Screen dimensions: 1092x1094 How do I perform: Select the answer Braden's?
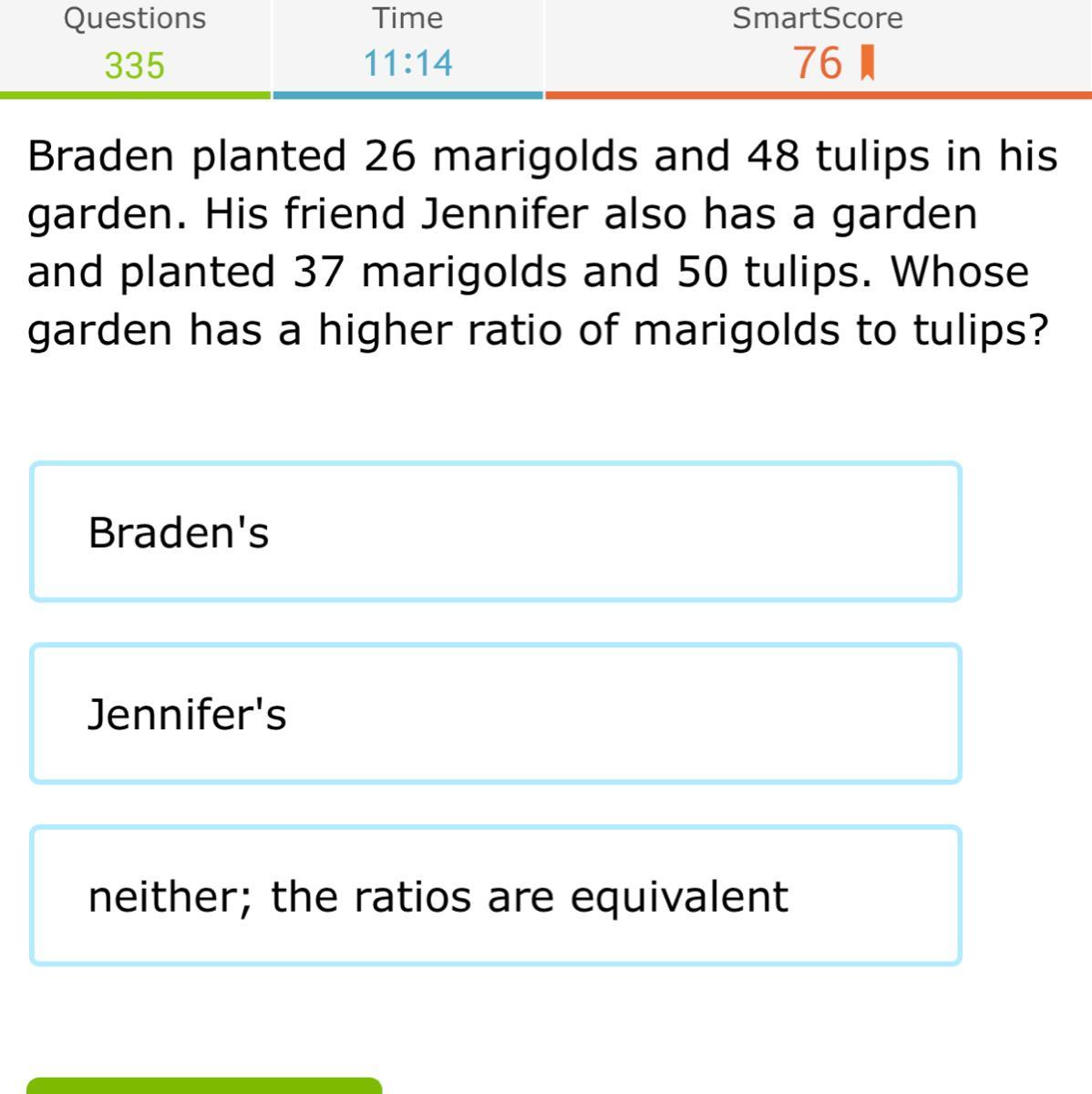(495, 532)
